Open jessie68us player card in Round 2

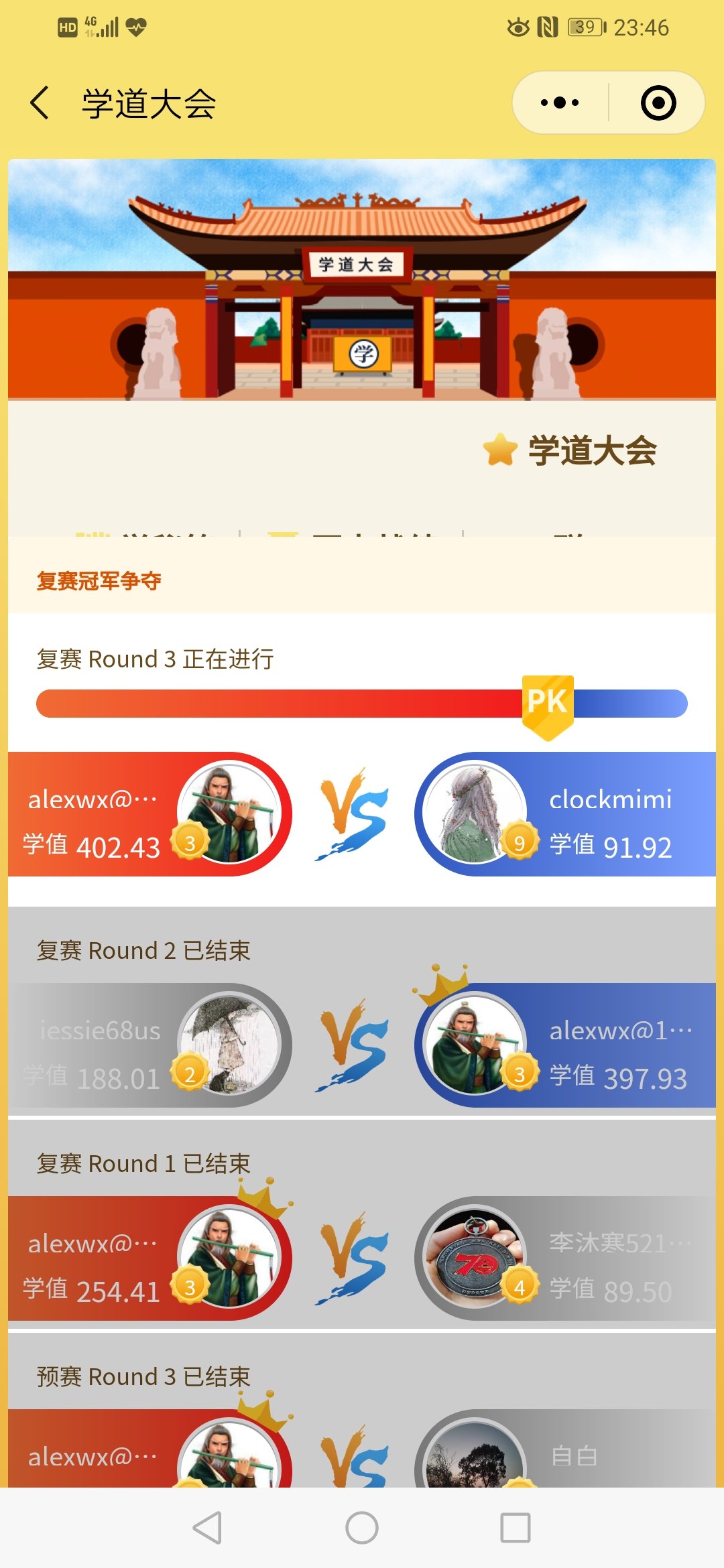(149, 1045)
